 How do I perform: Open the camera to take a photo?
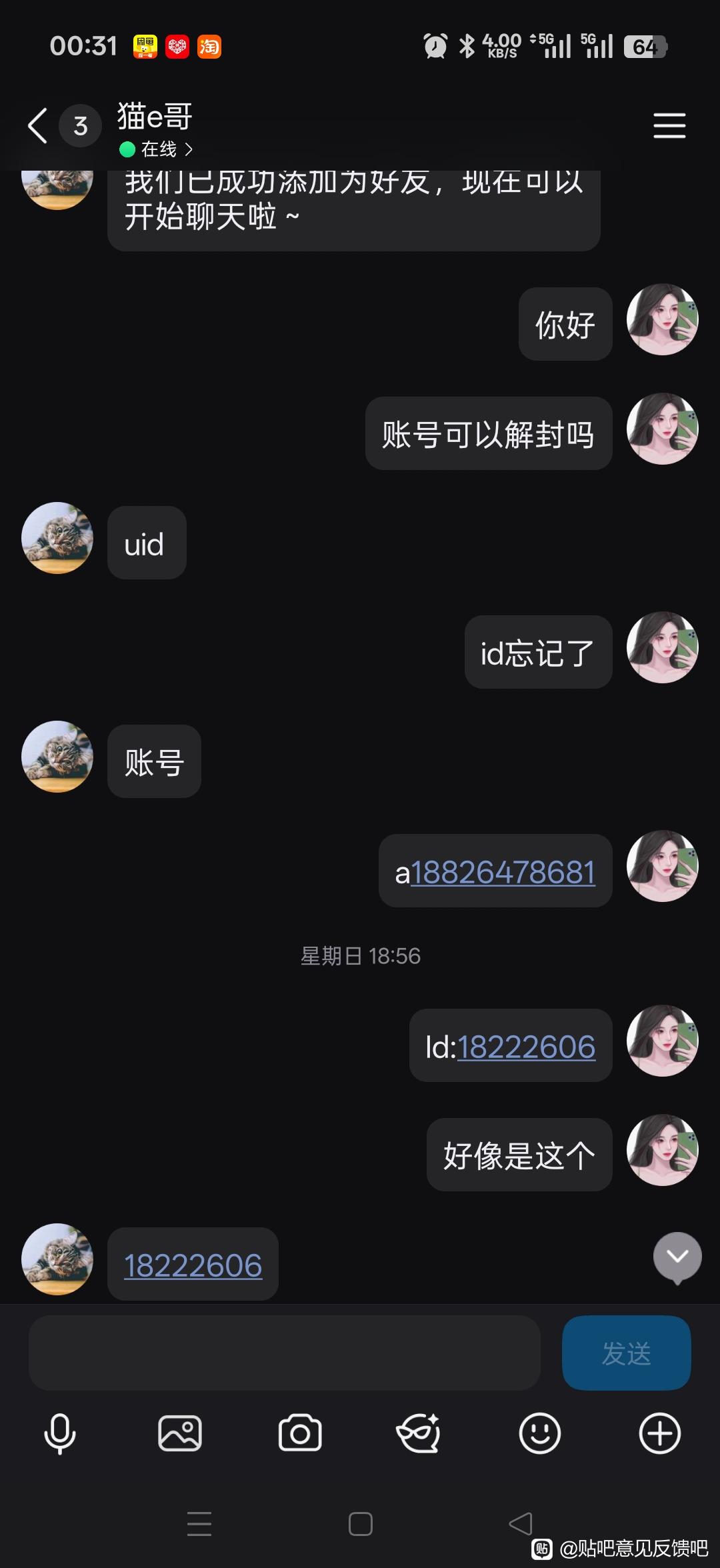pos(300,1433)
